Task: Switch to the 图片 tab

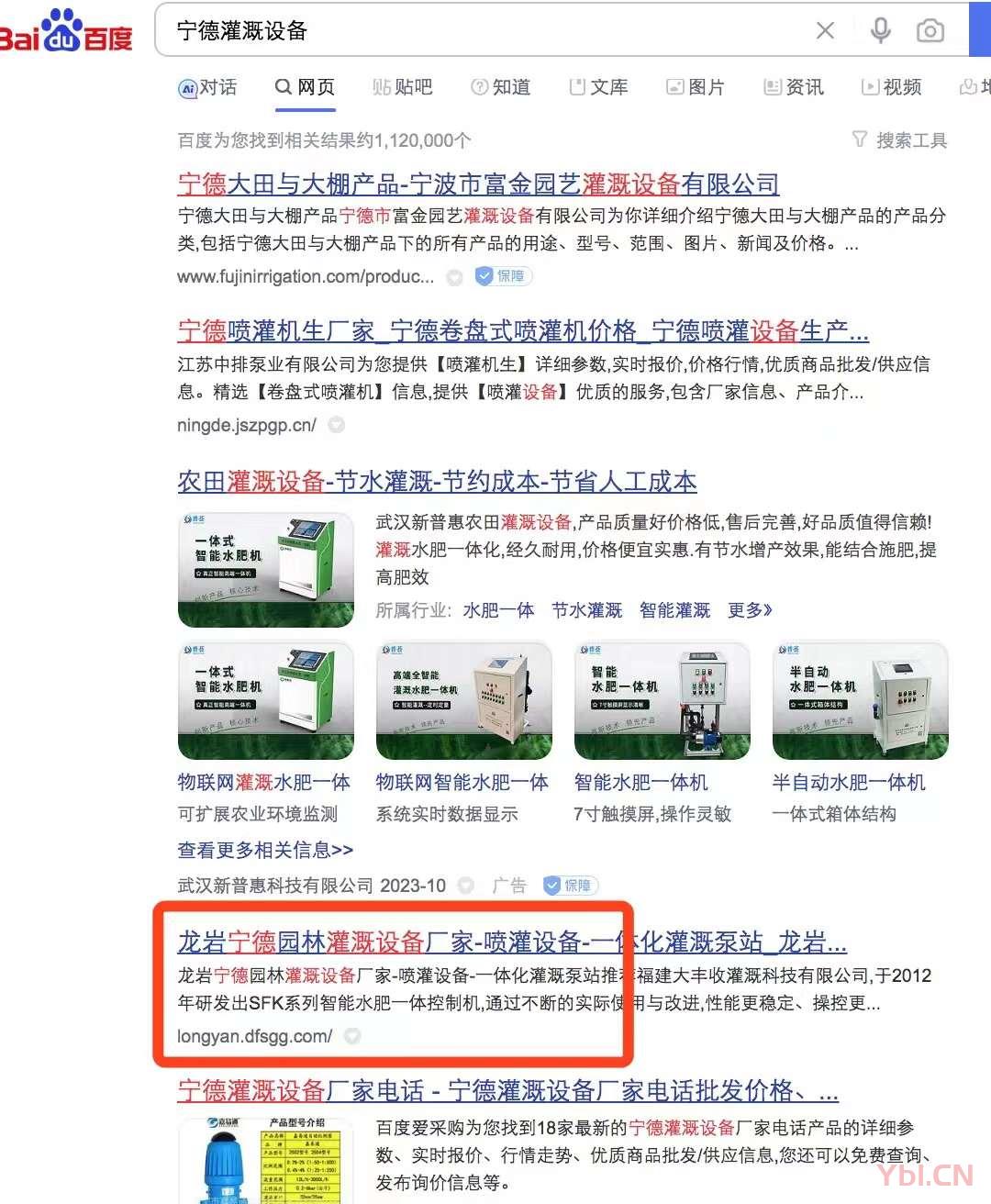Action: coord(696,87)
